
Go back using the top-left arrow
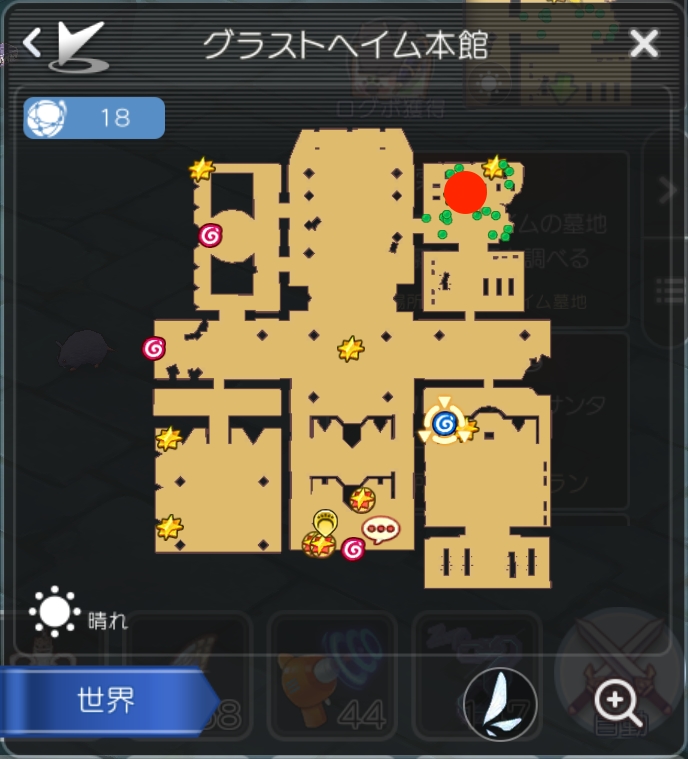click(33, 43)
